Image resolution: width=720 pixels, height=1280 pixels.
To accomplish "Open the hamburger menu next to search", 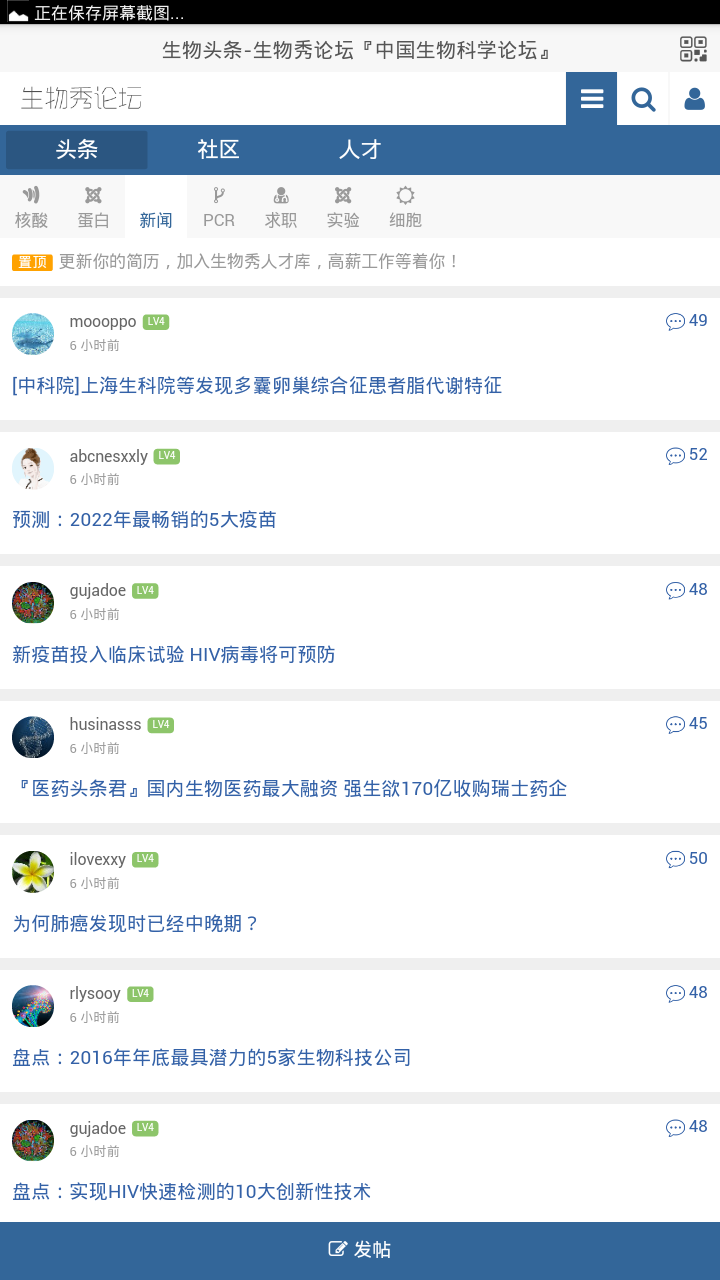I will pyautogui.click(x=591, y=98).
